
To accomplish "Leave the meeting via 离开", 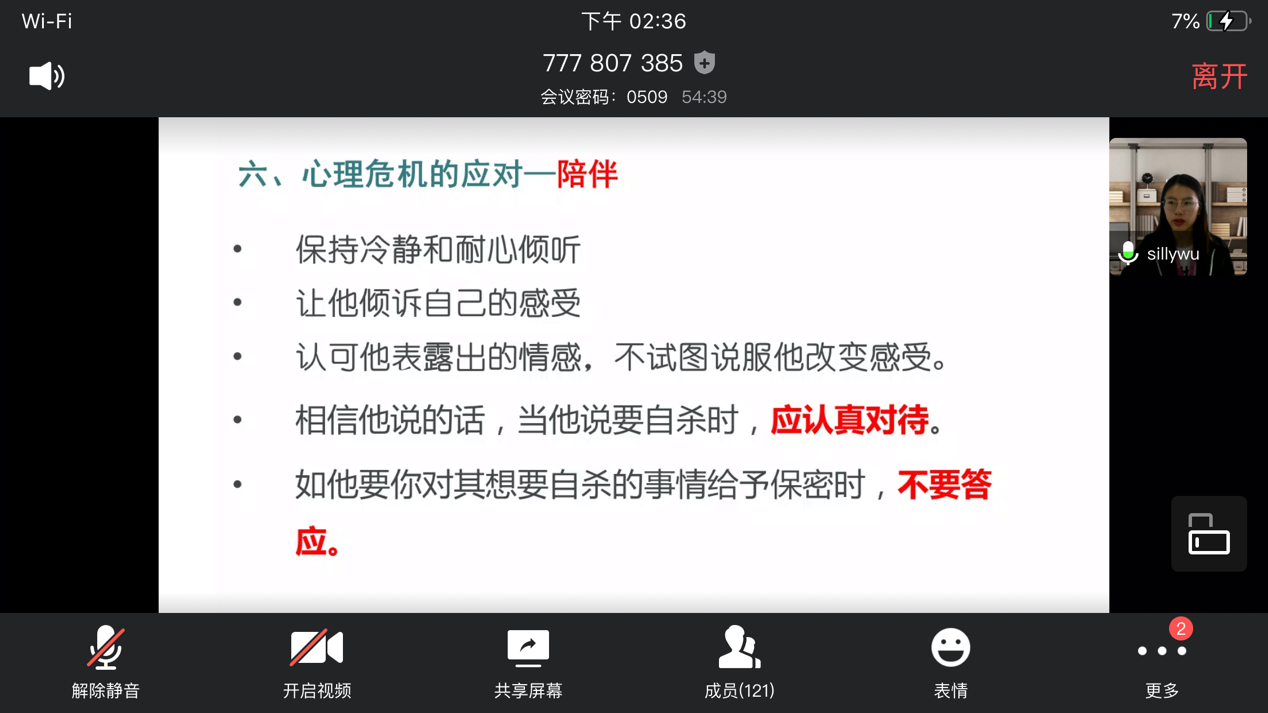I will [x=1218, y=77].
